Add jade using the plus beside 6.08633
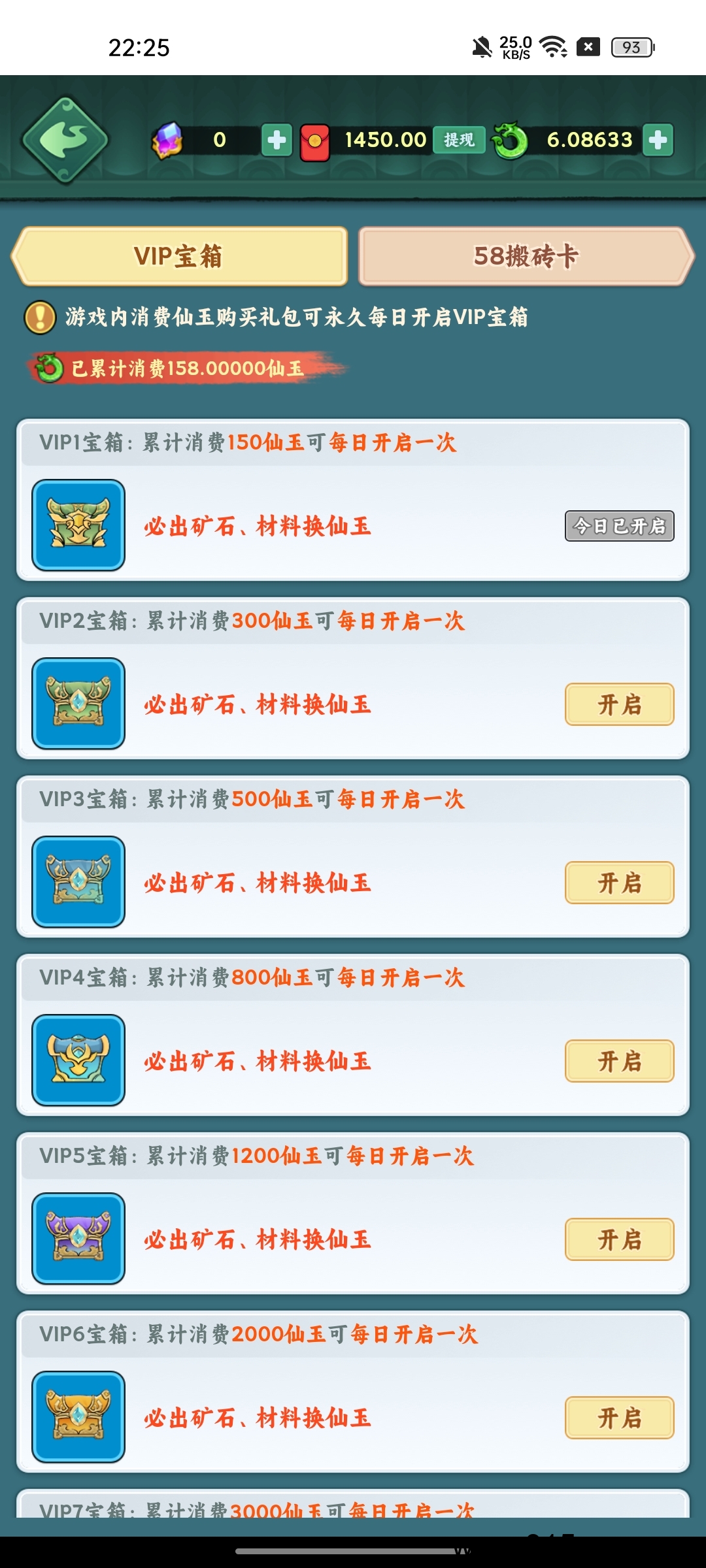Viewport: 706px width, 1568px height. click(658, 140)
